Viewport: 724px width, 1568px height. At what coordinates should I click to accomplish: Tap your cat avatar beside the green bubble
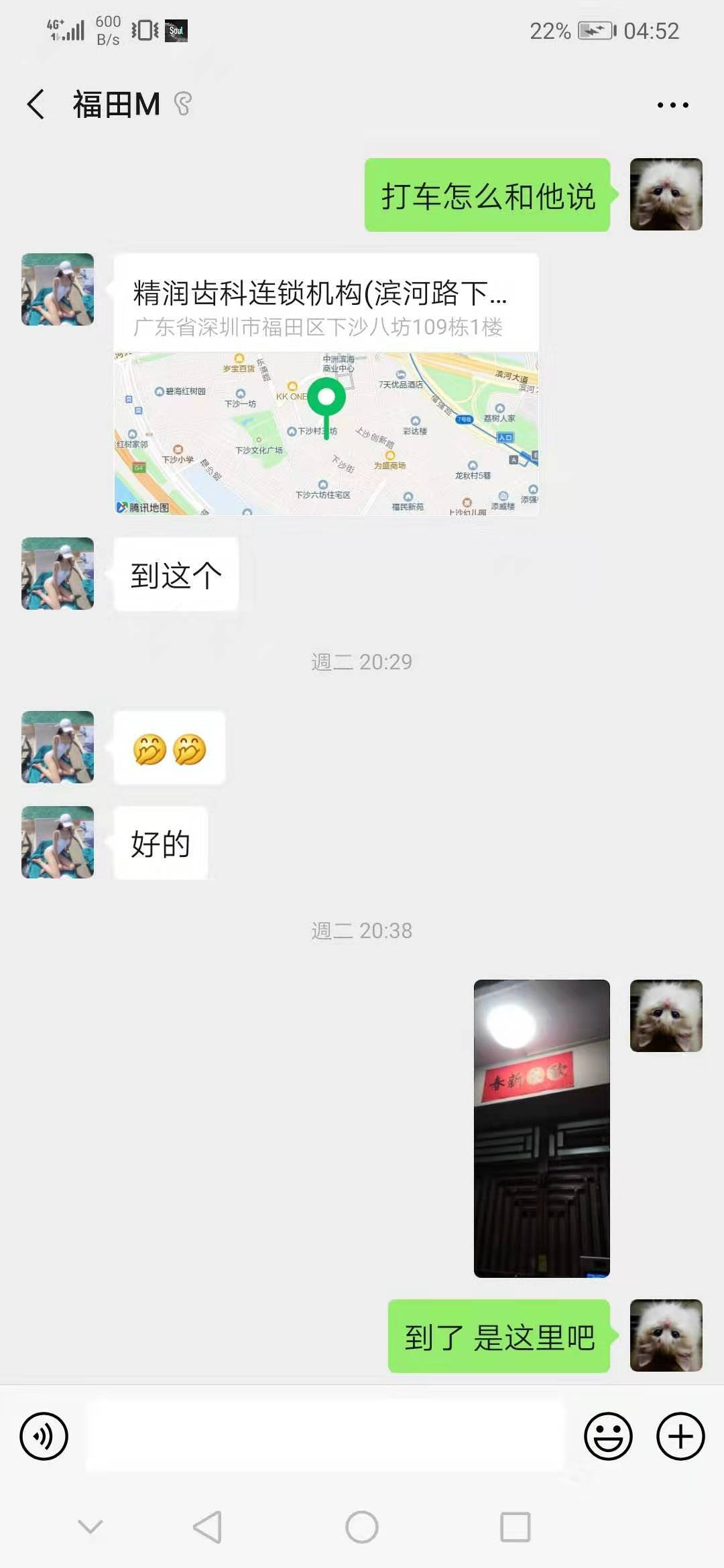coord(666,194)
